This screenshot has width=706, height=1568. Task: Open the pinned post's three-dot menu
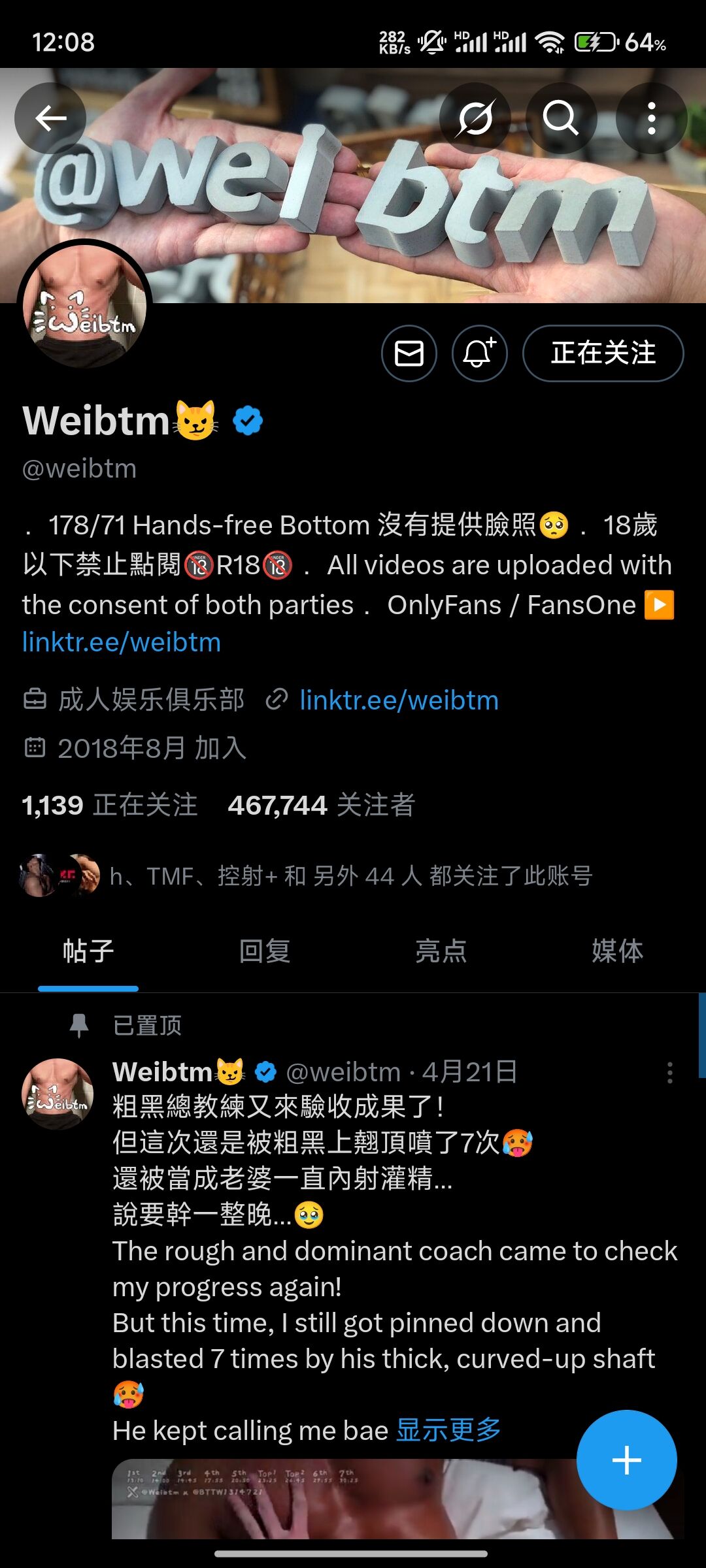pyautogui.click(x=670, y=1073)
